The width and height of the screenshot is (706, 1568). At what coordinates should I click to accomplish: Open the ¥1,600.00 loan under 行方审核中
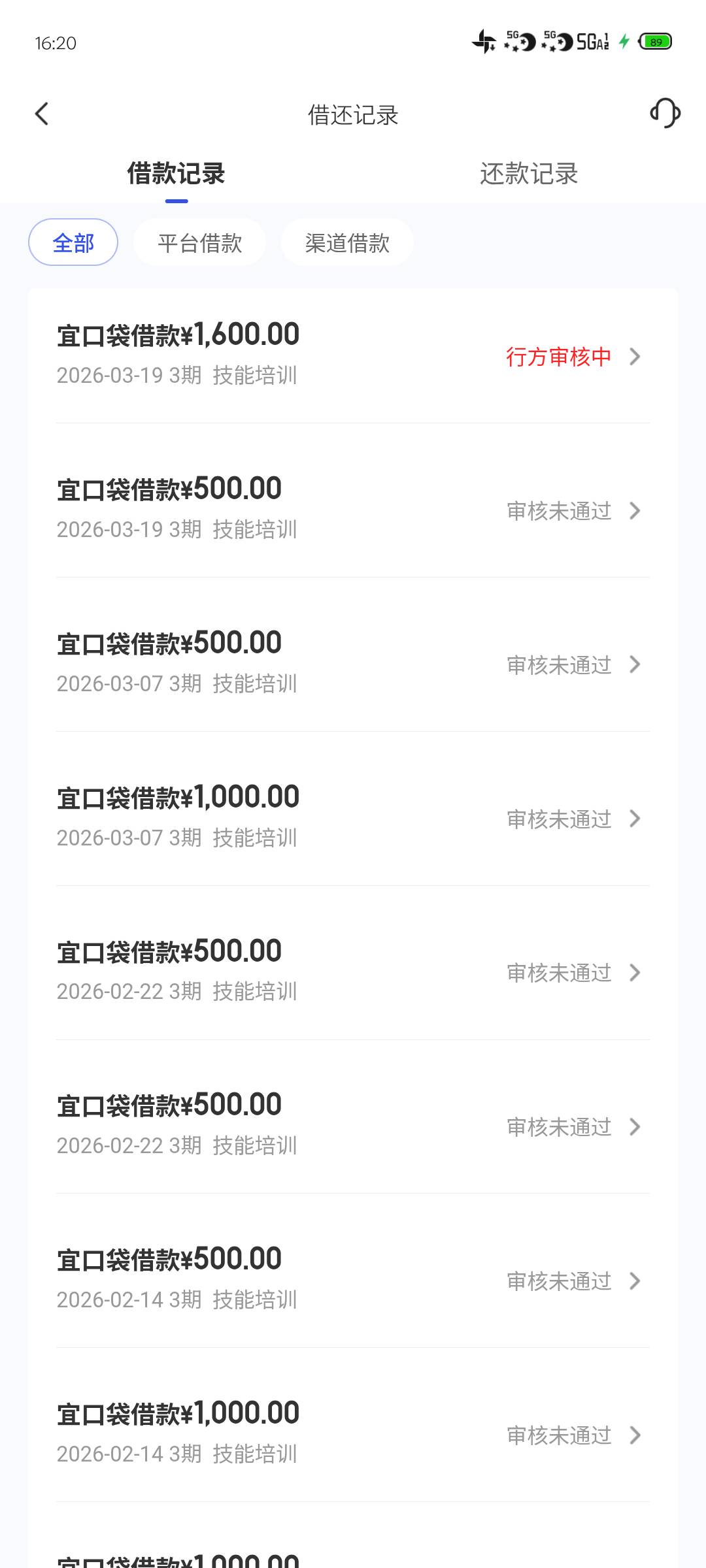click(x=353, y=355)
